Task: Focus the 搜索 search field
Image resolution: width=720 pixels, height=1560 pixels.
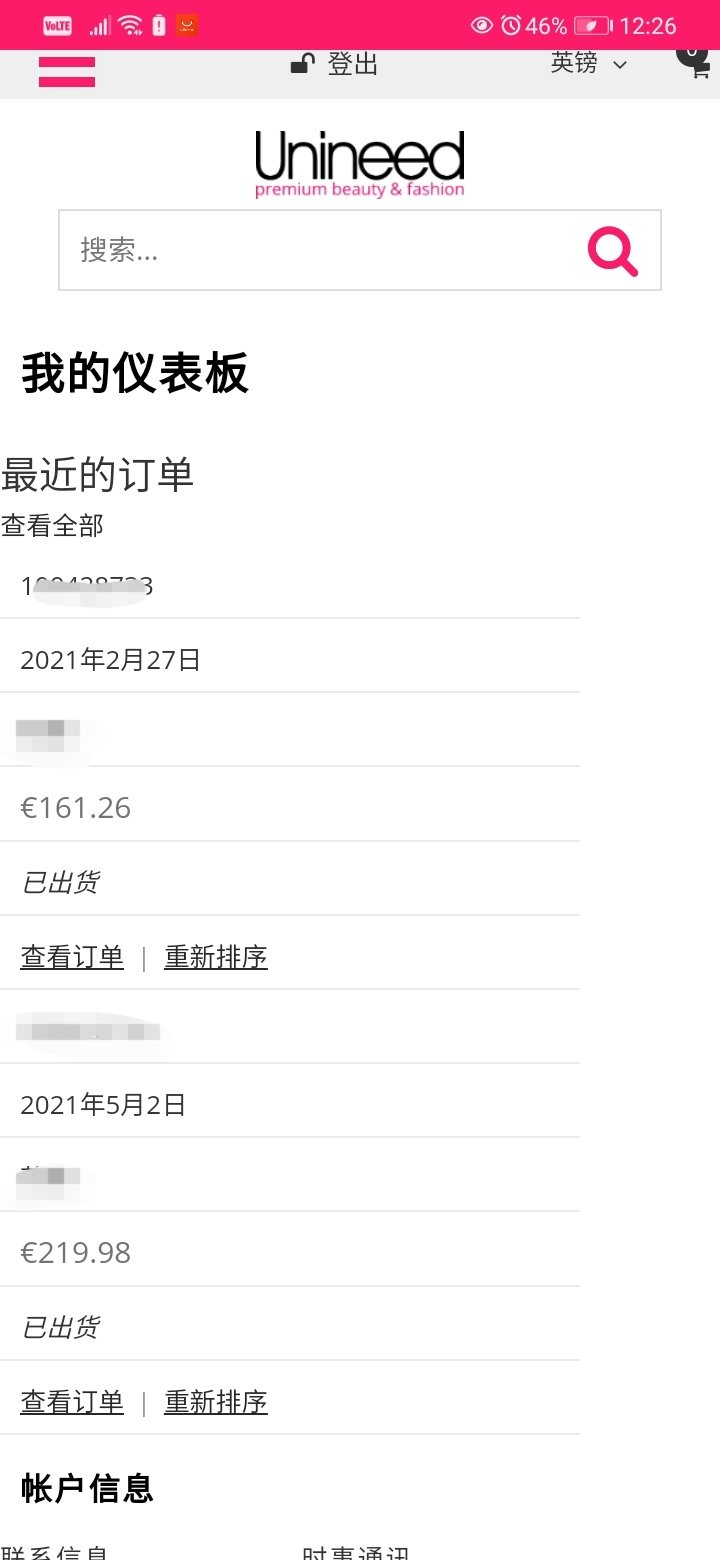Action: tap(323, 250)
